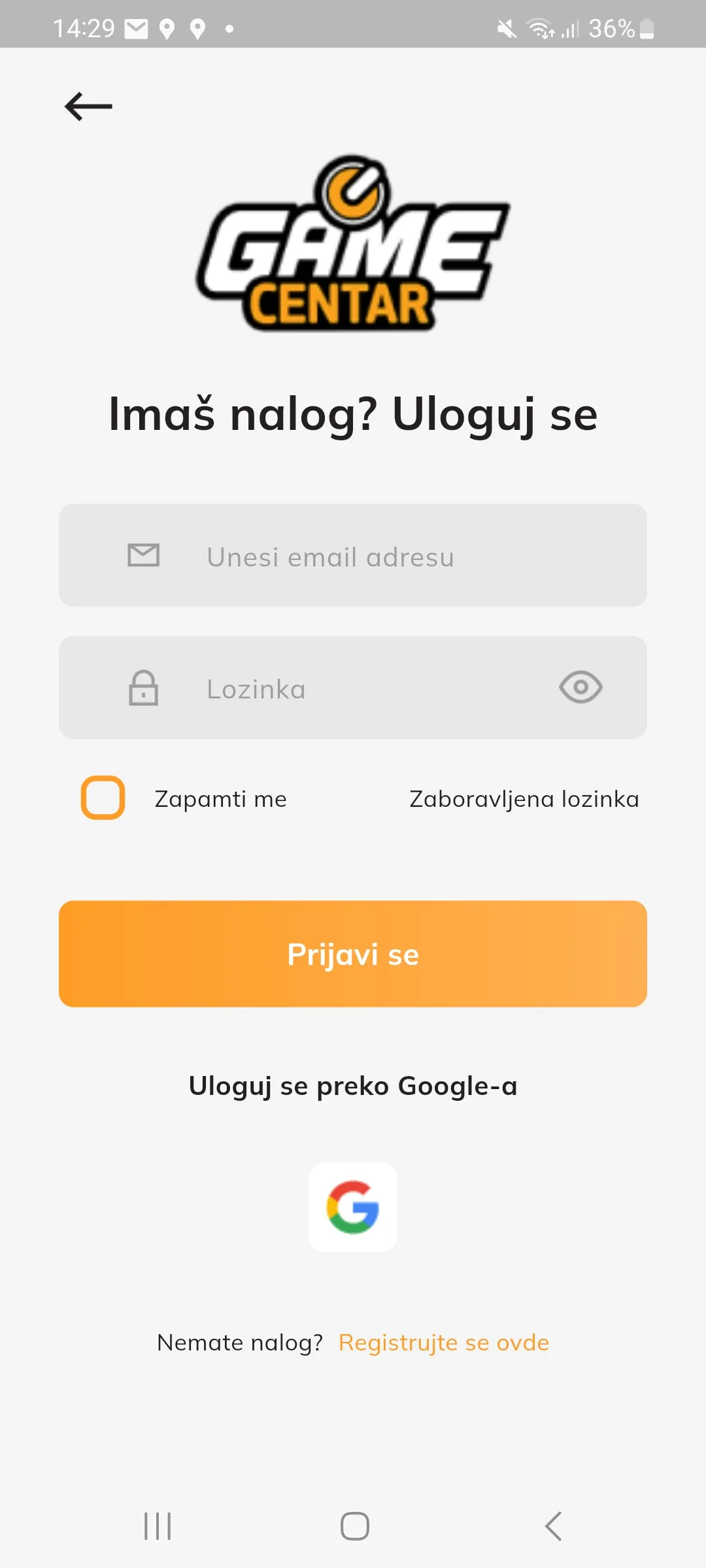Click the Unesi email adresu input field
This screenshot has height=1568, width=706.
coord(353,555)
